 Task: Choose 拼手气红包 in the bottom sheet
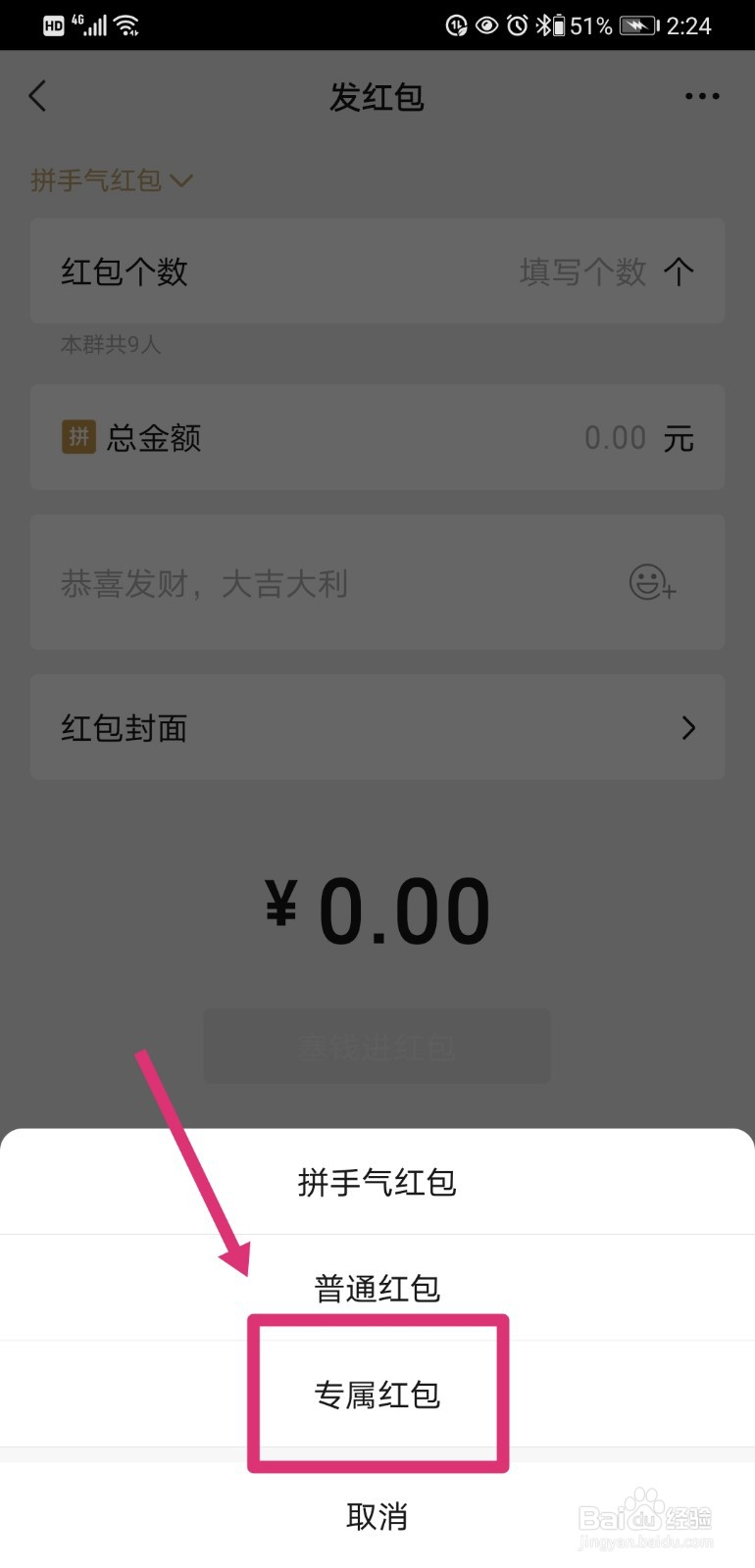pyautogui.click(x=377, y=1182)
